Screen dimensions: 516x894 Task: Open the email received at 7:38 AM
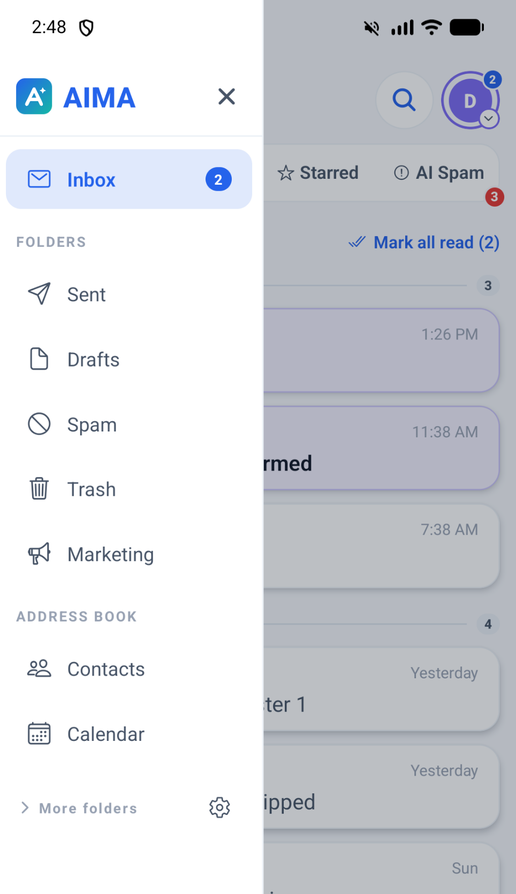point(381,546)
